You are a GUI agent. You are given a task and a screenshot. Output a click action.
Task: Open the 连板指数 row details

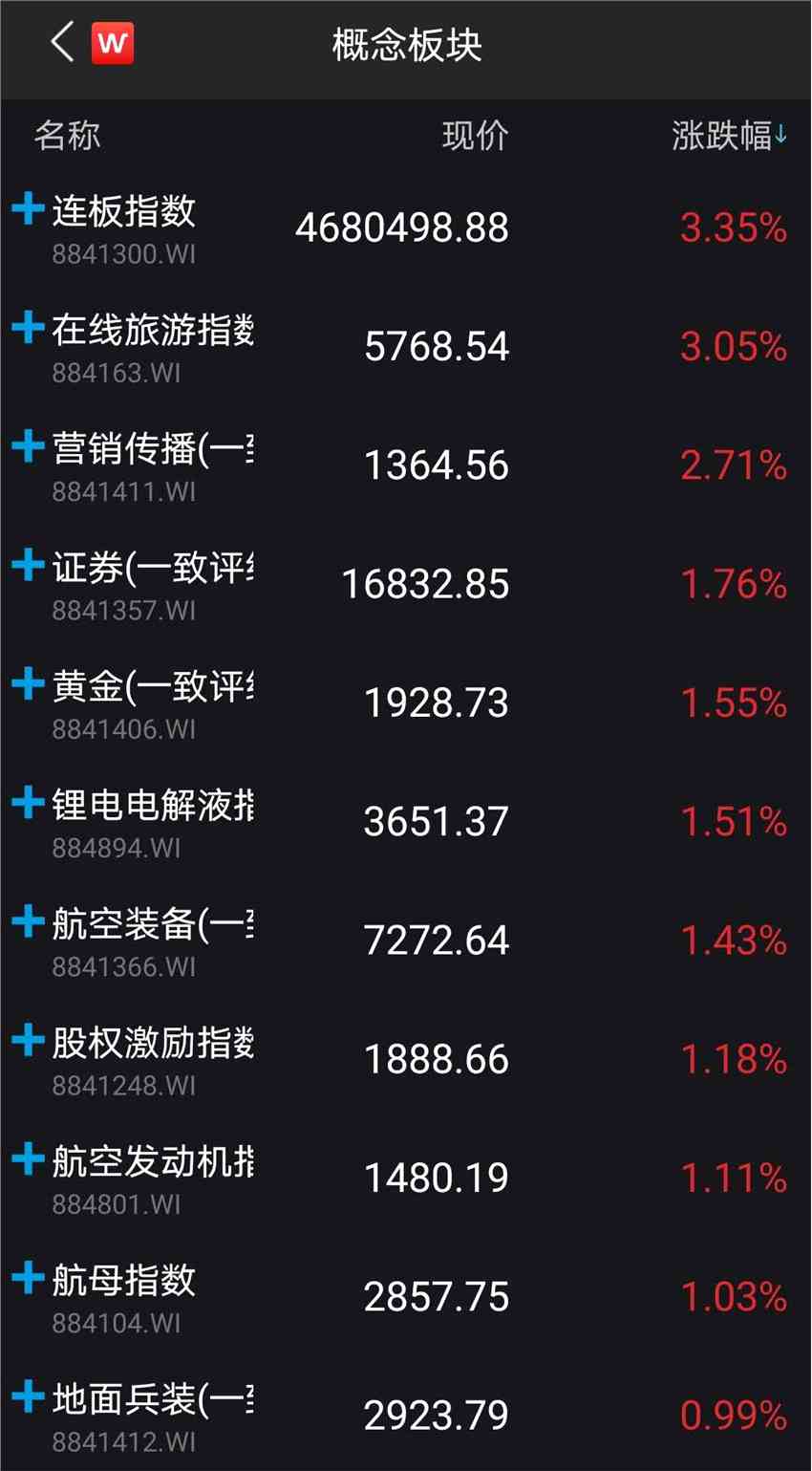tap(406, 227)
